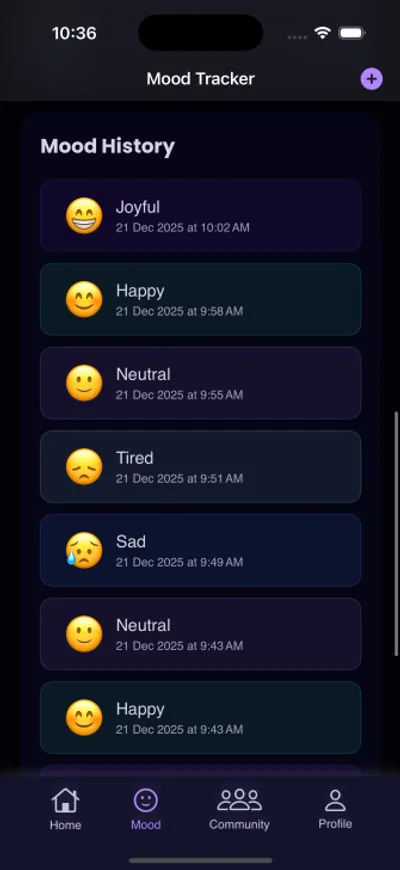The height and width of the screenshot is (870, 400).
Task: Select the Neutral entry from 9:55 AM
Action: coord(200,383)
